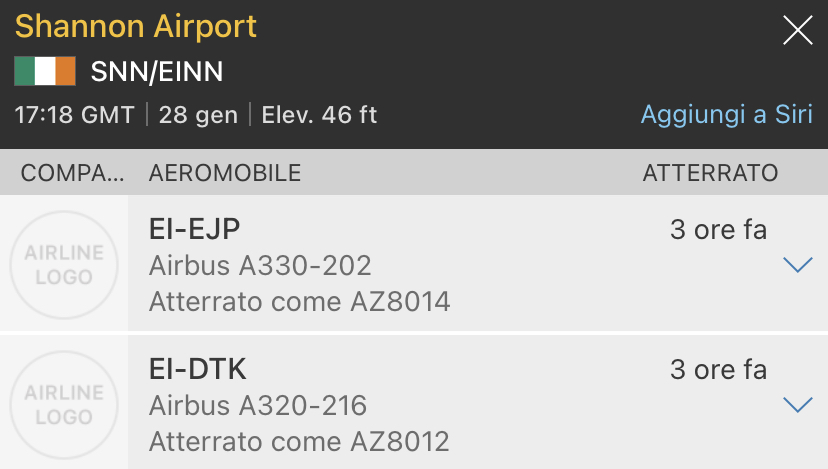This screenshot has width=828, height=469.
Task: Expand the EI-EJP flight row chevron
Action: point(797,265)
